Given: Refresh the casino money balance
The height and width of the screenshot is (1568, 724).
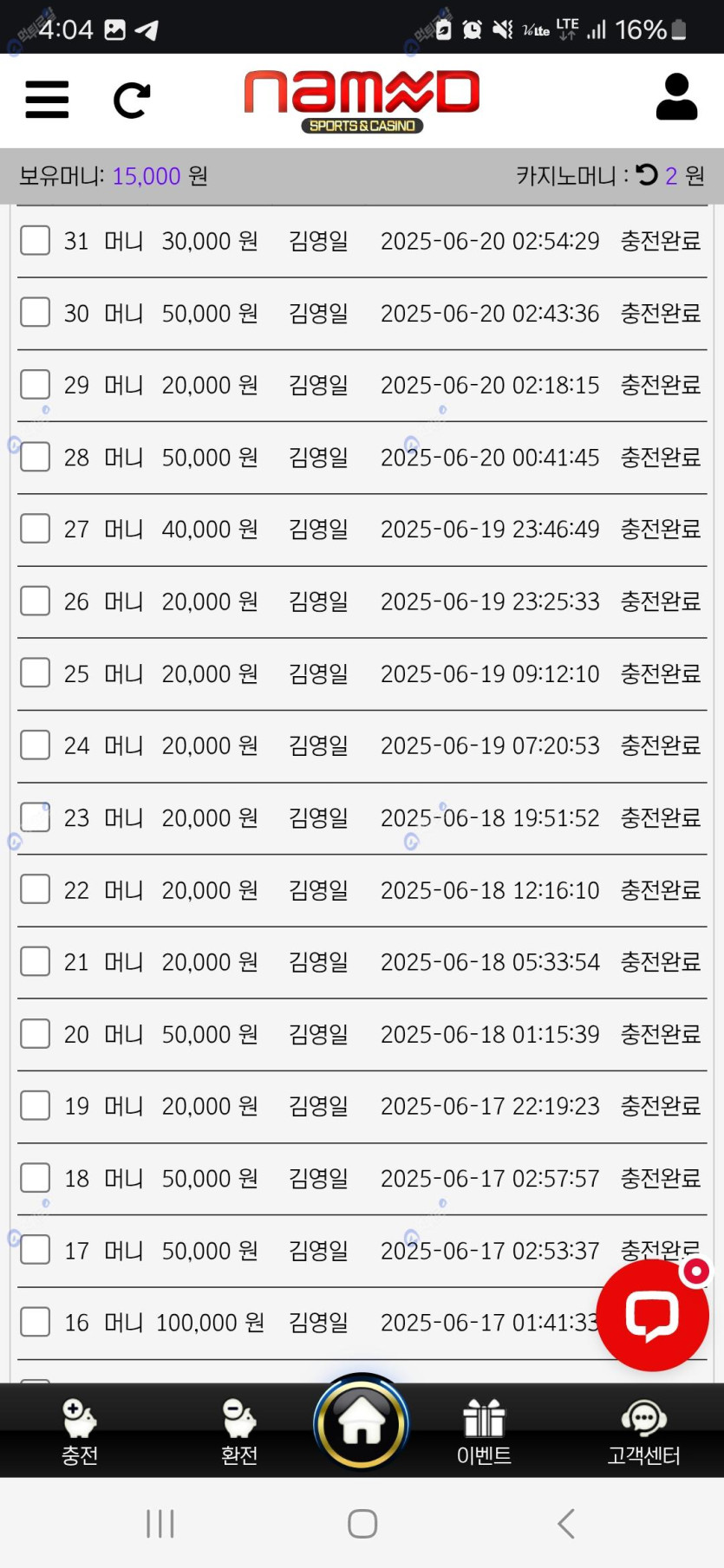Looking at the screenshot, I should pyautogui.click(x=647, y=175).
